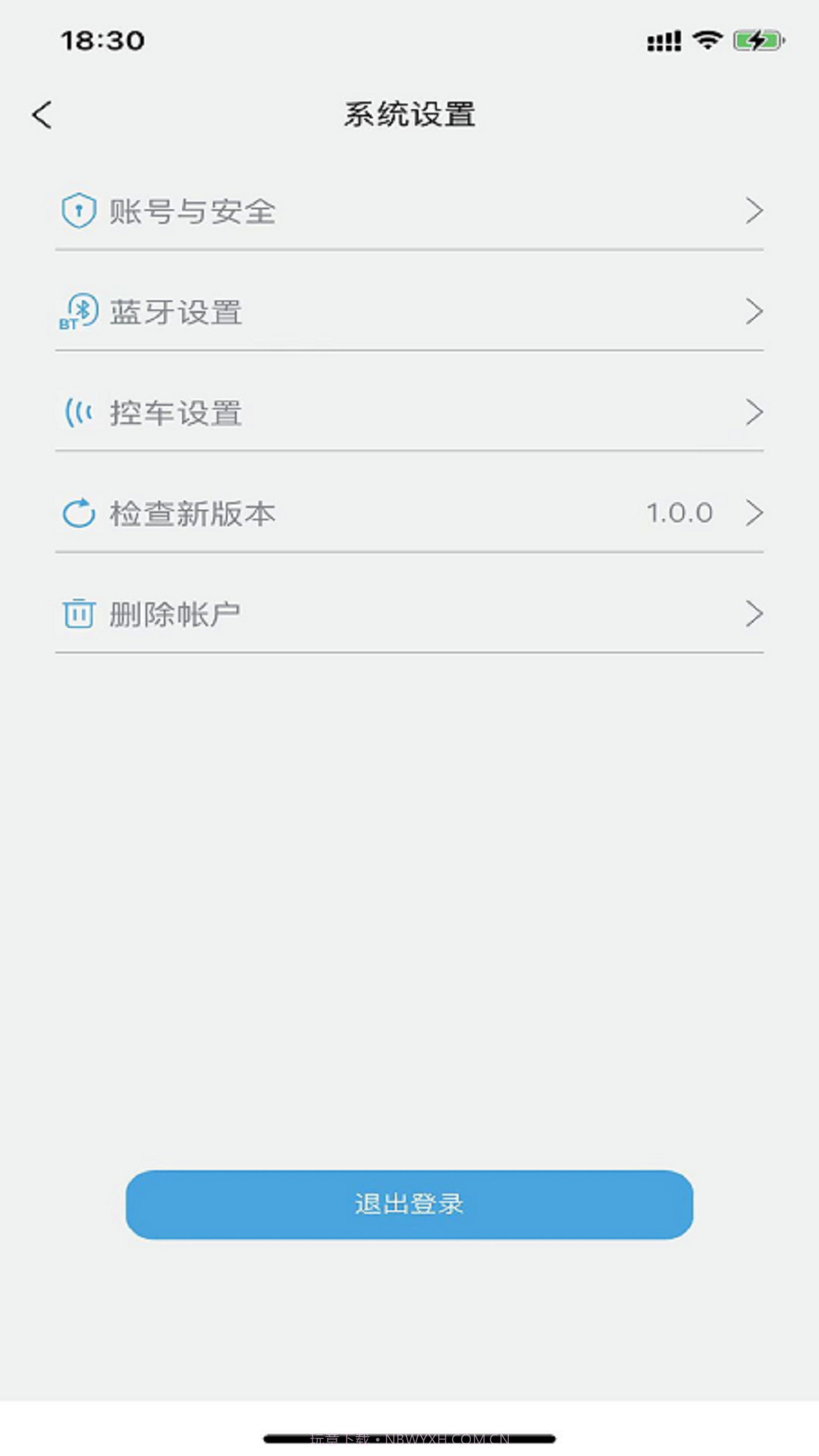This screenshot has width=819, height=1456.
Task: Click the 蓝牙设置 text label
Action: [177, 312]
